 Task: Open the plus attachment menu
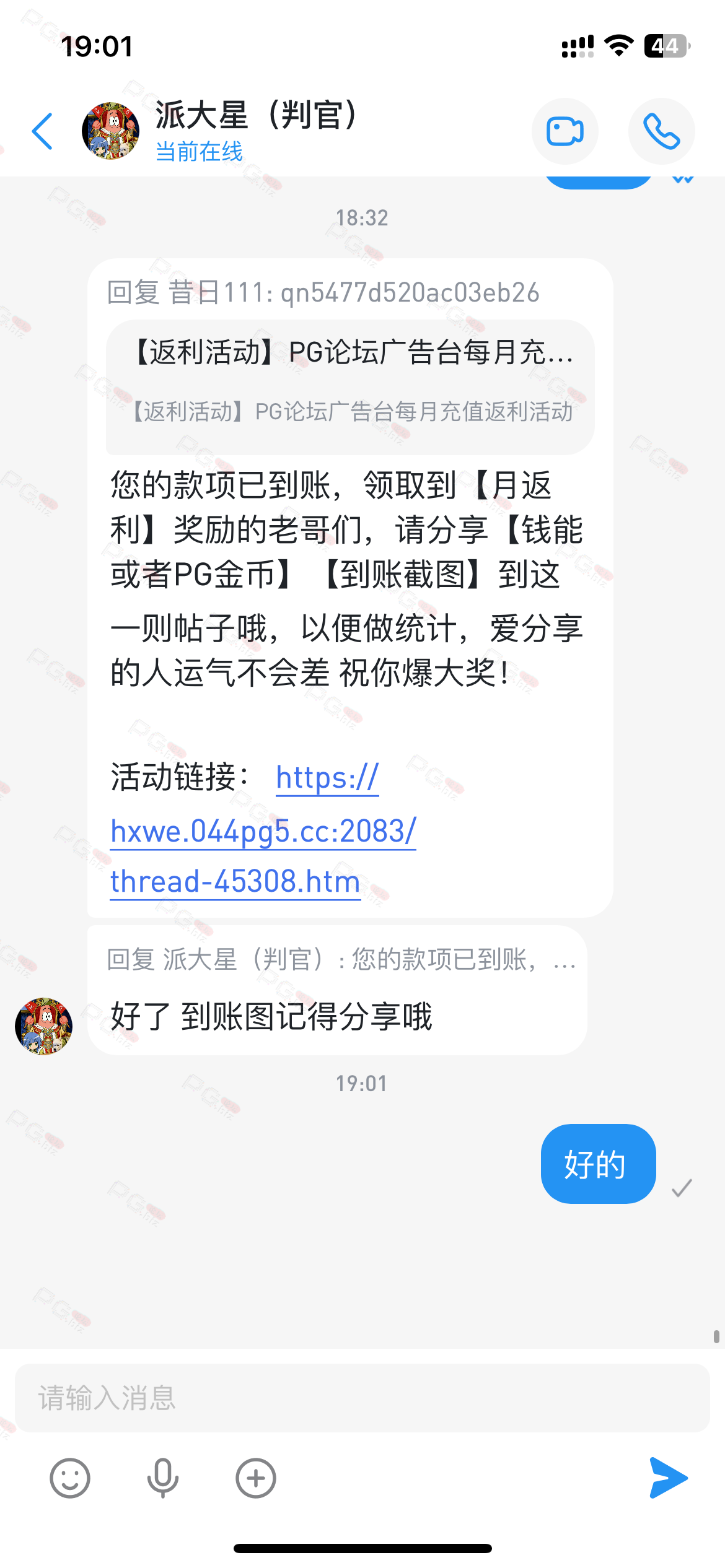tap(256, 1478)
